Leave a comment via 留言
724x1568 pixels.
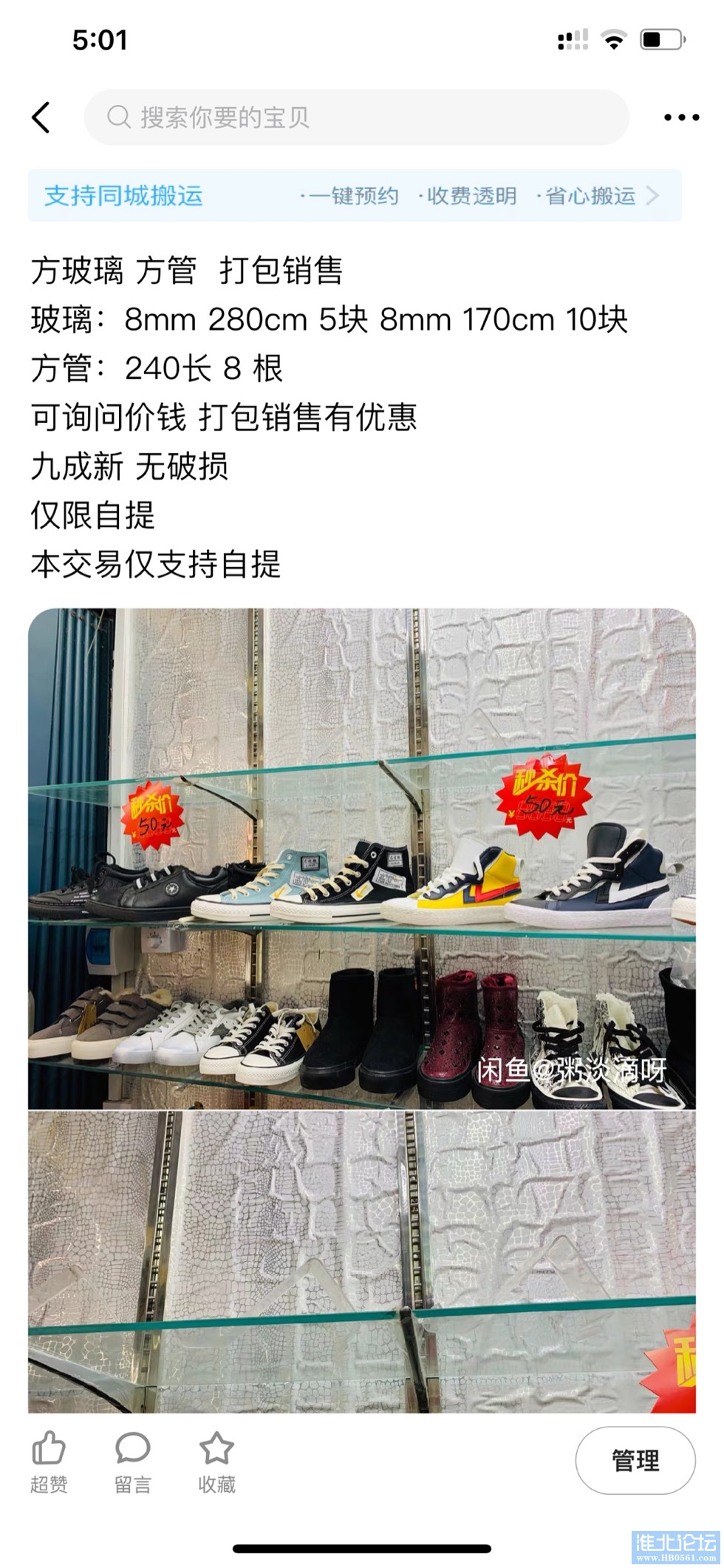133,1462
